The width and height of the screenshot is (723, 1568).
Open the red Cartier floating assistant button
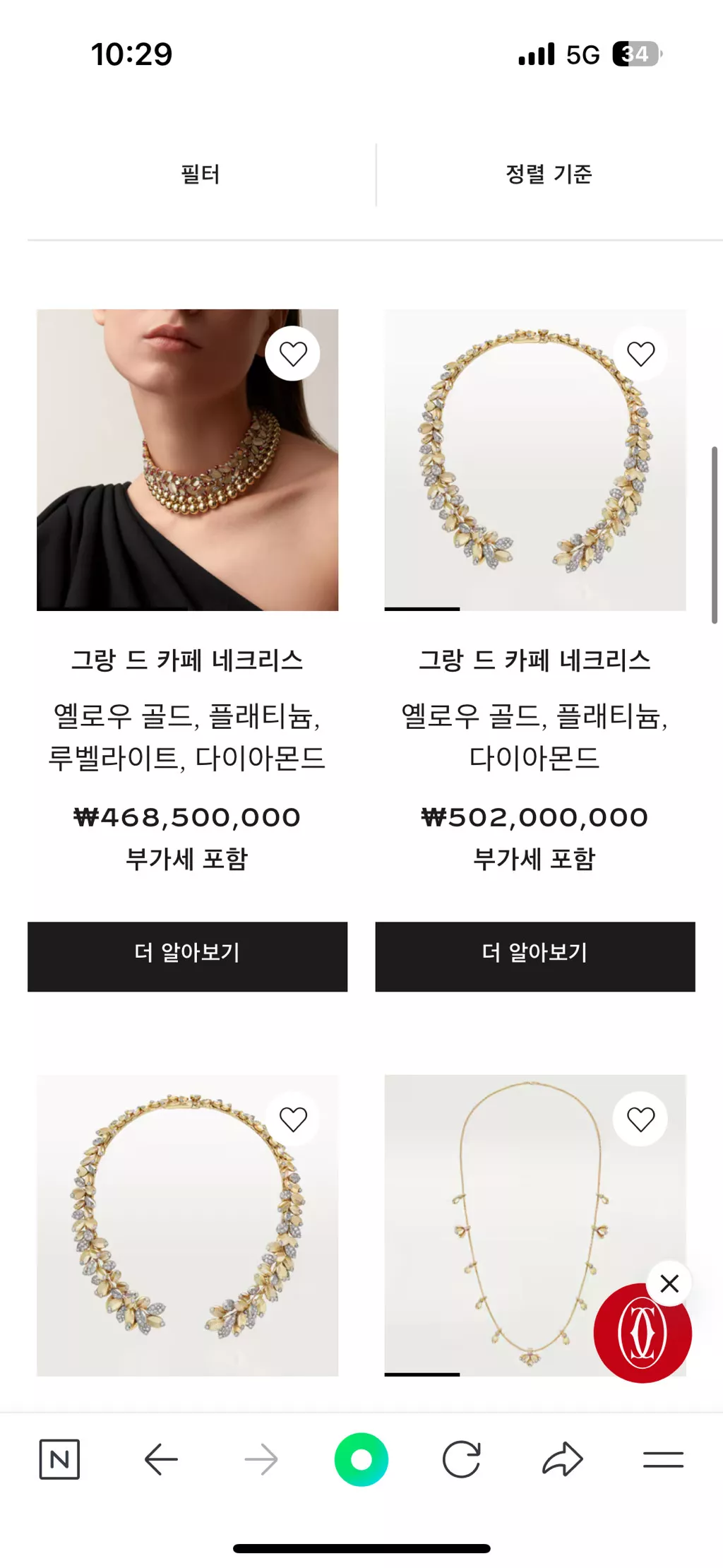(641, 1335)
